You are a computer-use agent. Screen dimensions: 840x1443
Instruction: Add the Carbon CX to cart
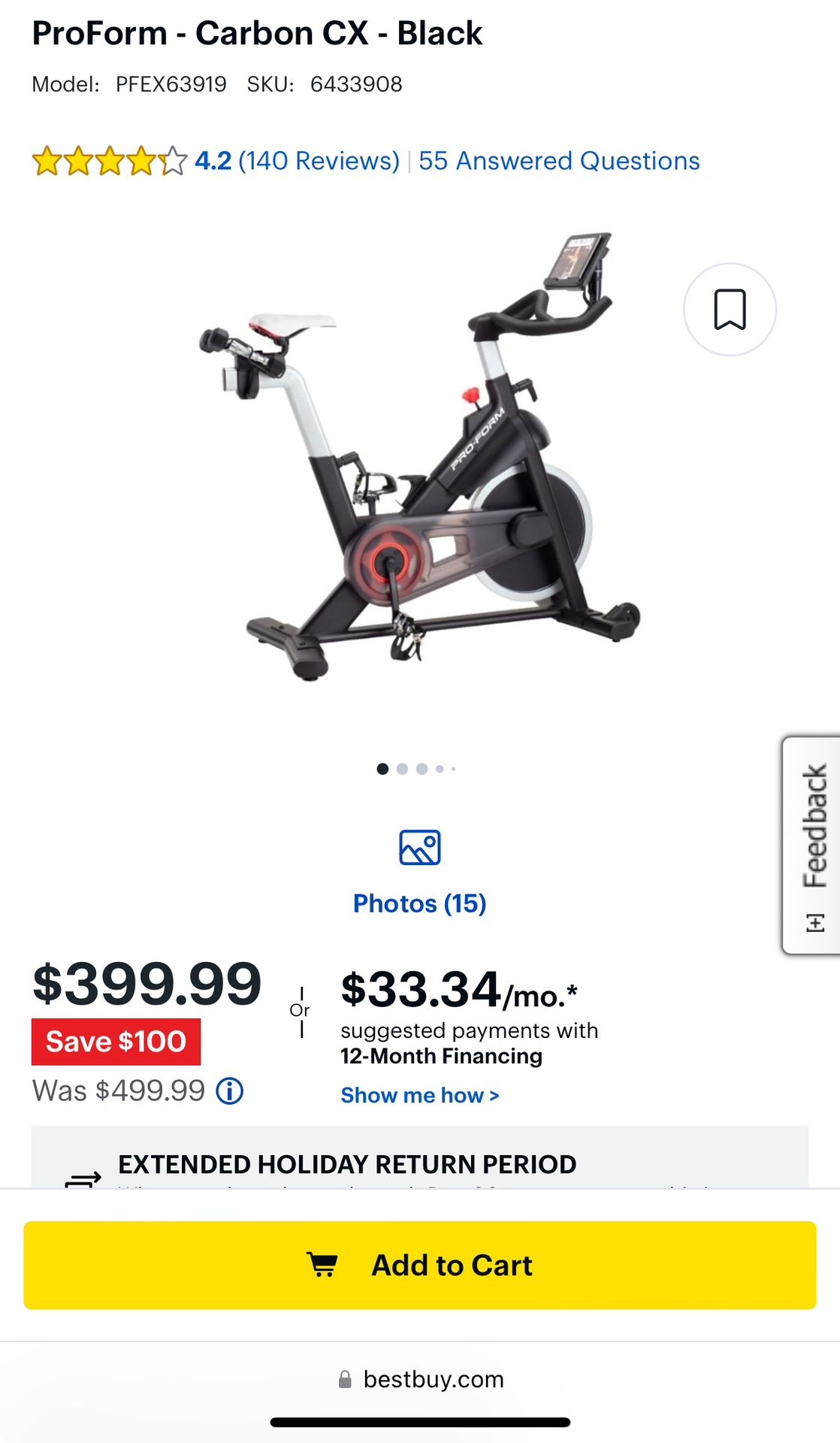[x=420, y=1265]
